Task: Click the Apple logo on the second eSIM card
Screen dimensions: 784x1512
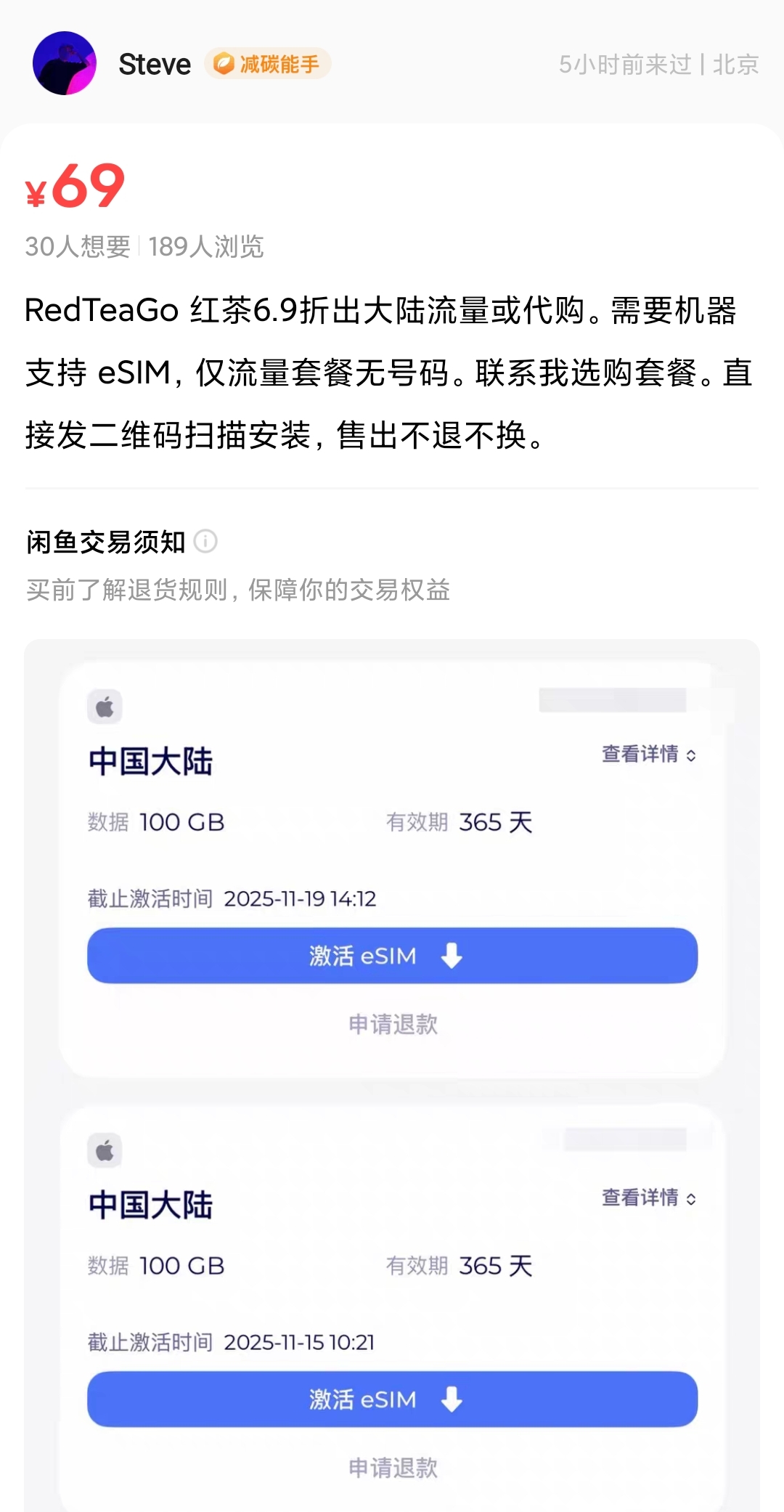Action: (104, 1148)
